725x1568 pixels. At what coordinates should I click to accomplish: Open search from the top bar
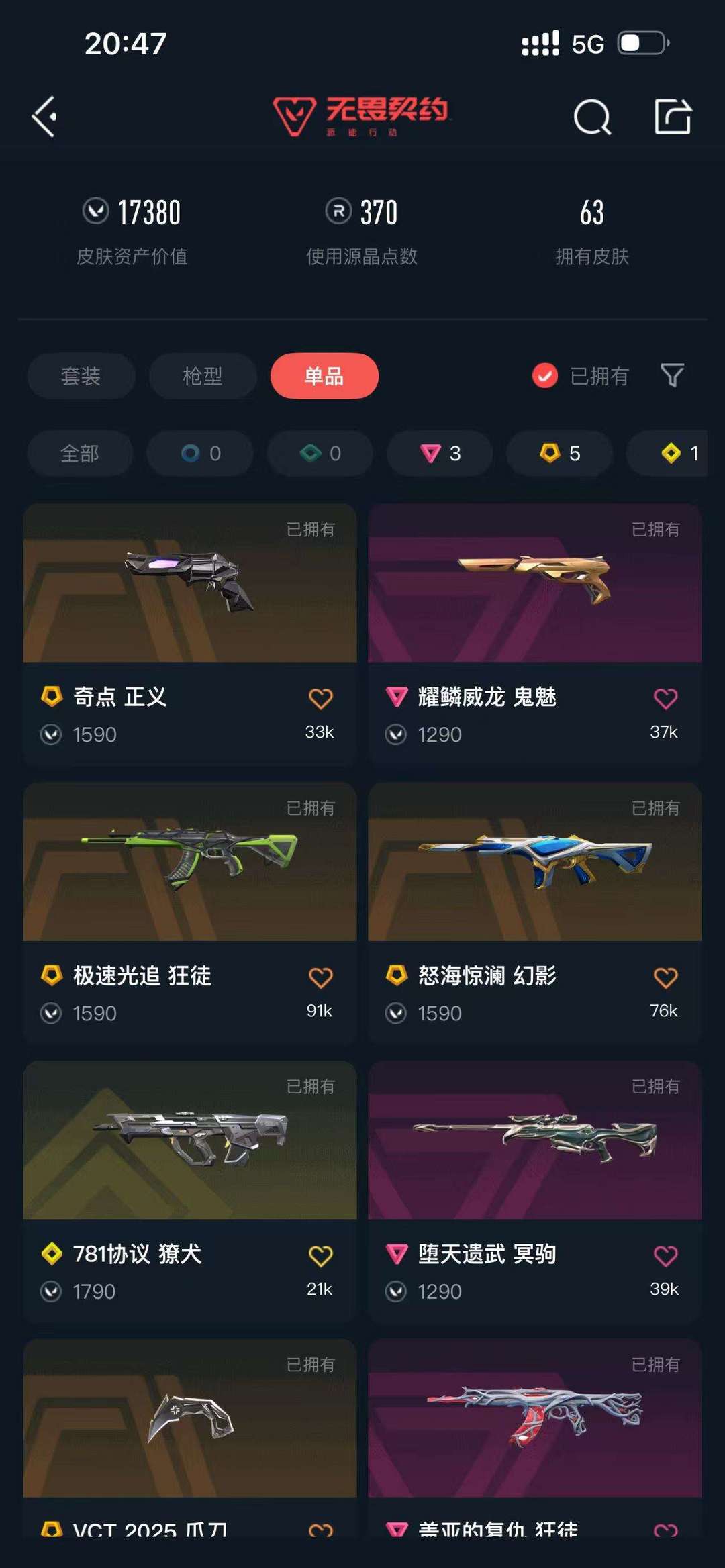pos(593,118)
